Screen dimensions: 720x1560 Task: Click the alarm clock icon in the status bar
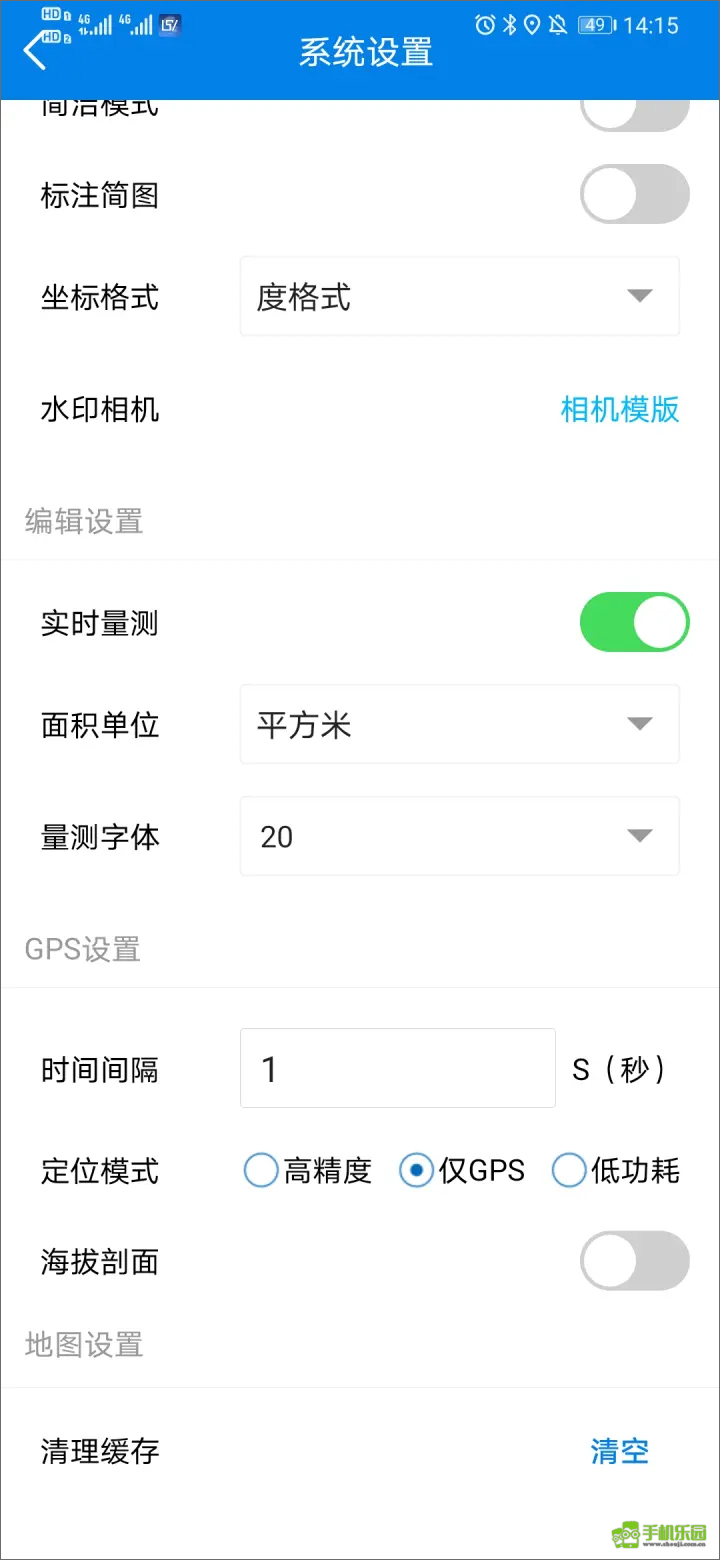485,24
